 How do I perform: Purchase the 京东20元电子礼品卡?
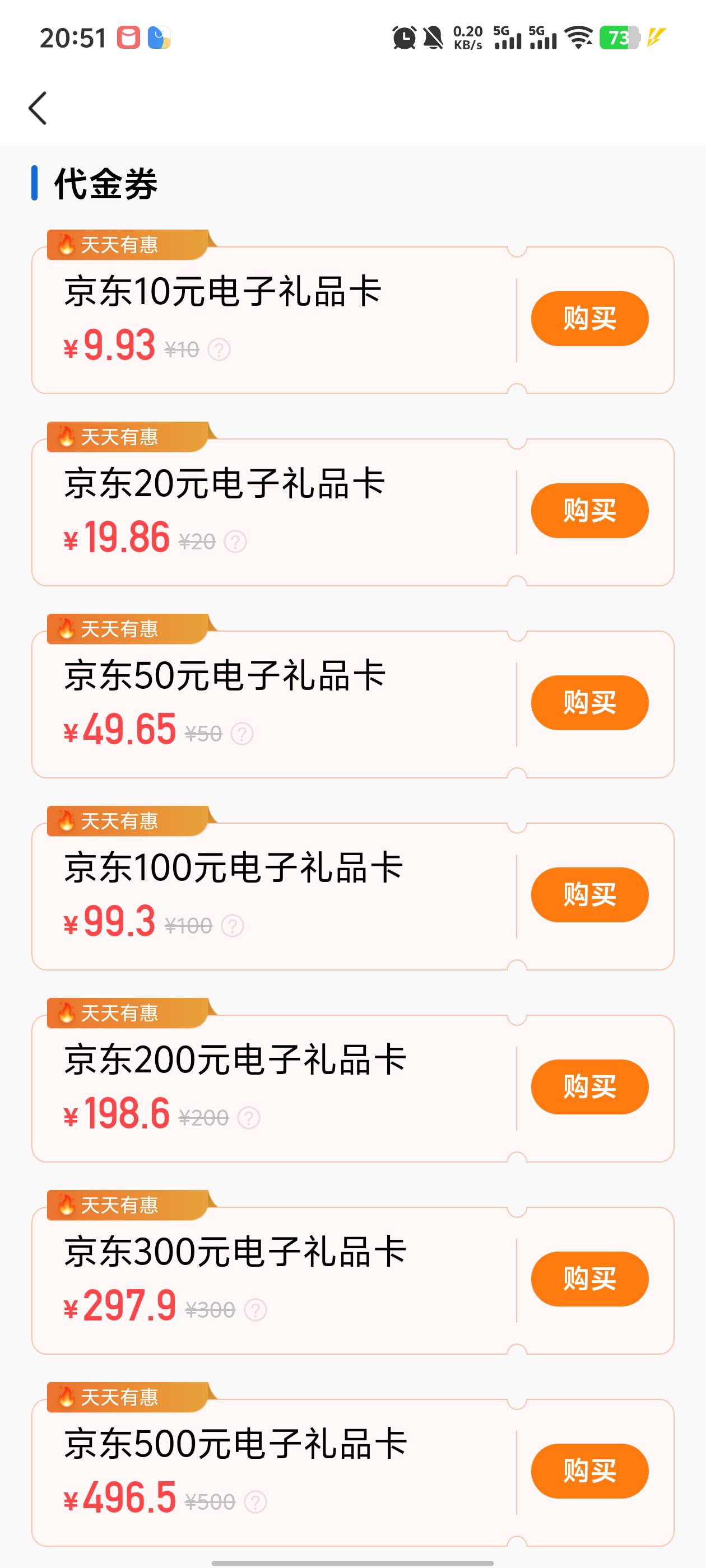tap(589, 511)
